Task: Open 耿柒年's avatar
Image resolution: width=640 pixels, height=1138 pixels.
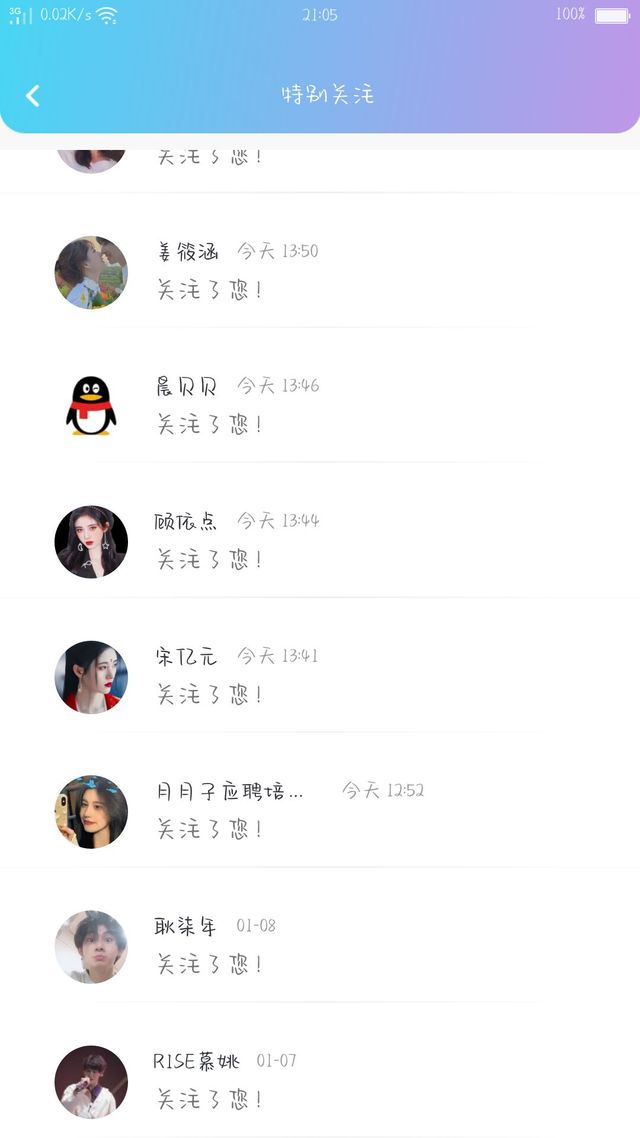Action: (91, 946)
